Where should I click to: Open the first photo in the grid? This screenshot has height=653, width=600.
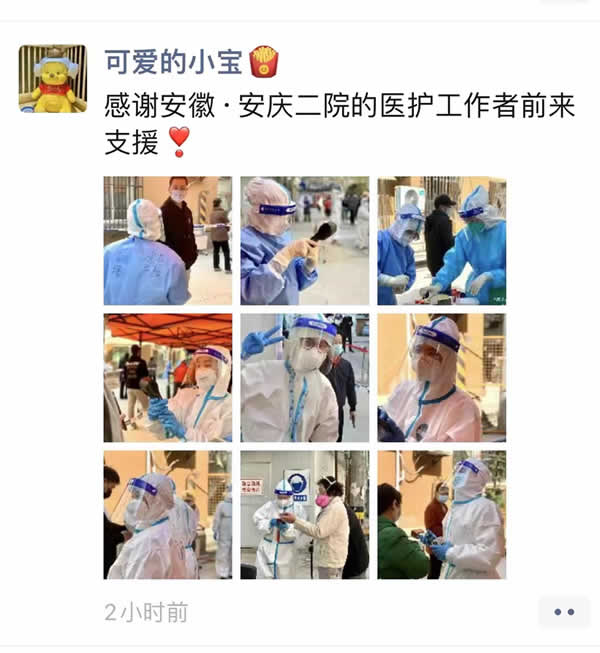click(x=167, y=241)
